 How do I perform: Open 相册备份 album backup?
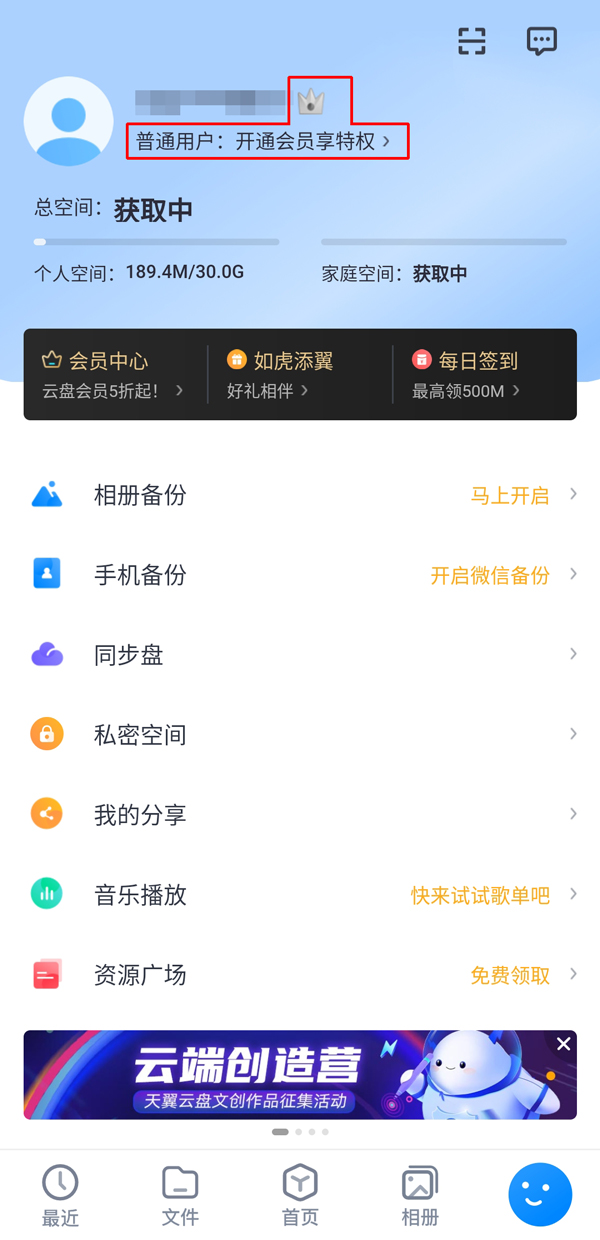[x=300, y=495]
